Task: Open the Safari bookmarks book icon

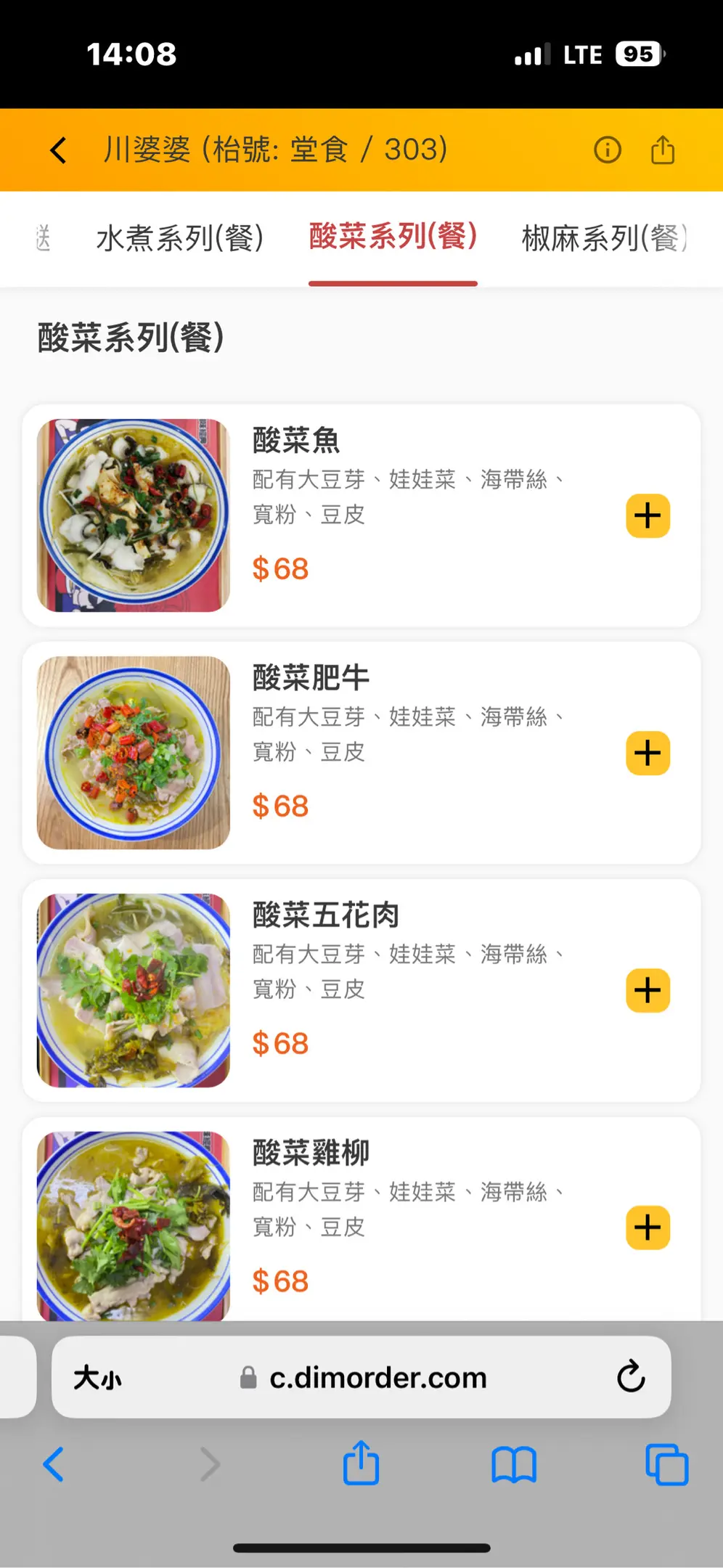Action: coord(513,1465)
